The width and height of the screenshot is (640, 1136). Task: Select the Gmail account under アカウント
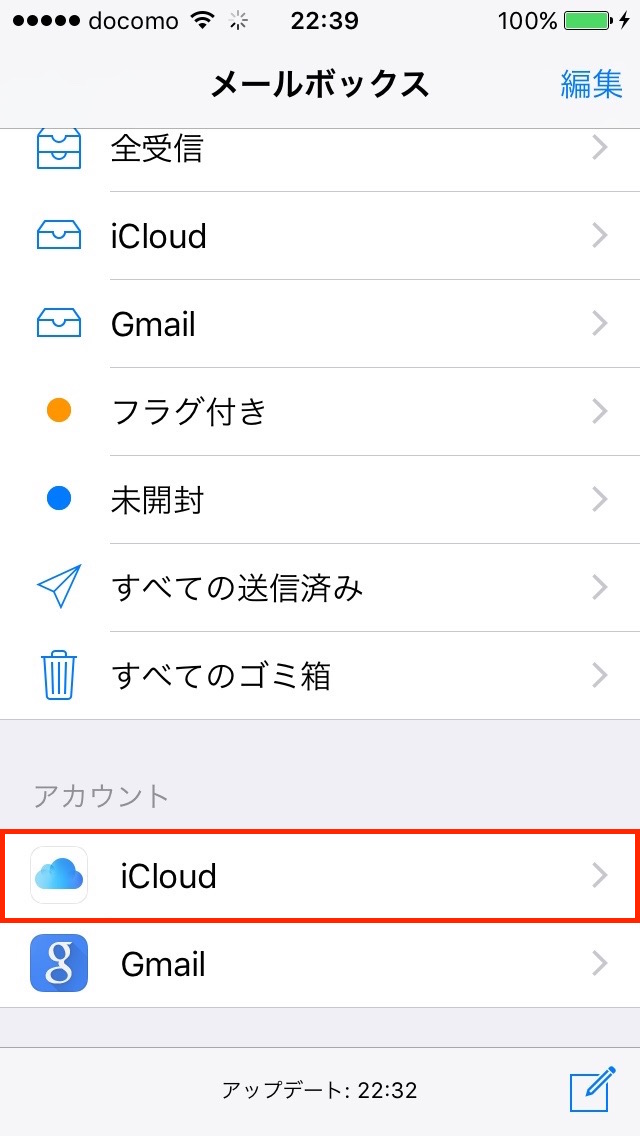pos(320,964)
